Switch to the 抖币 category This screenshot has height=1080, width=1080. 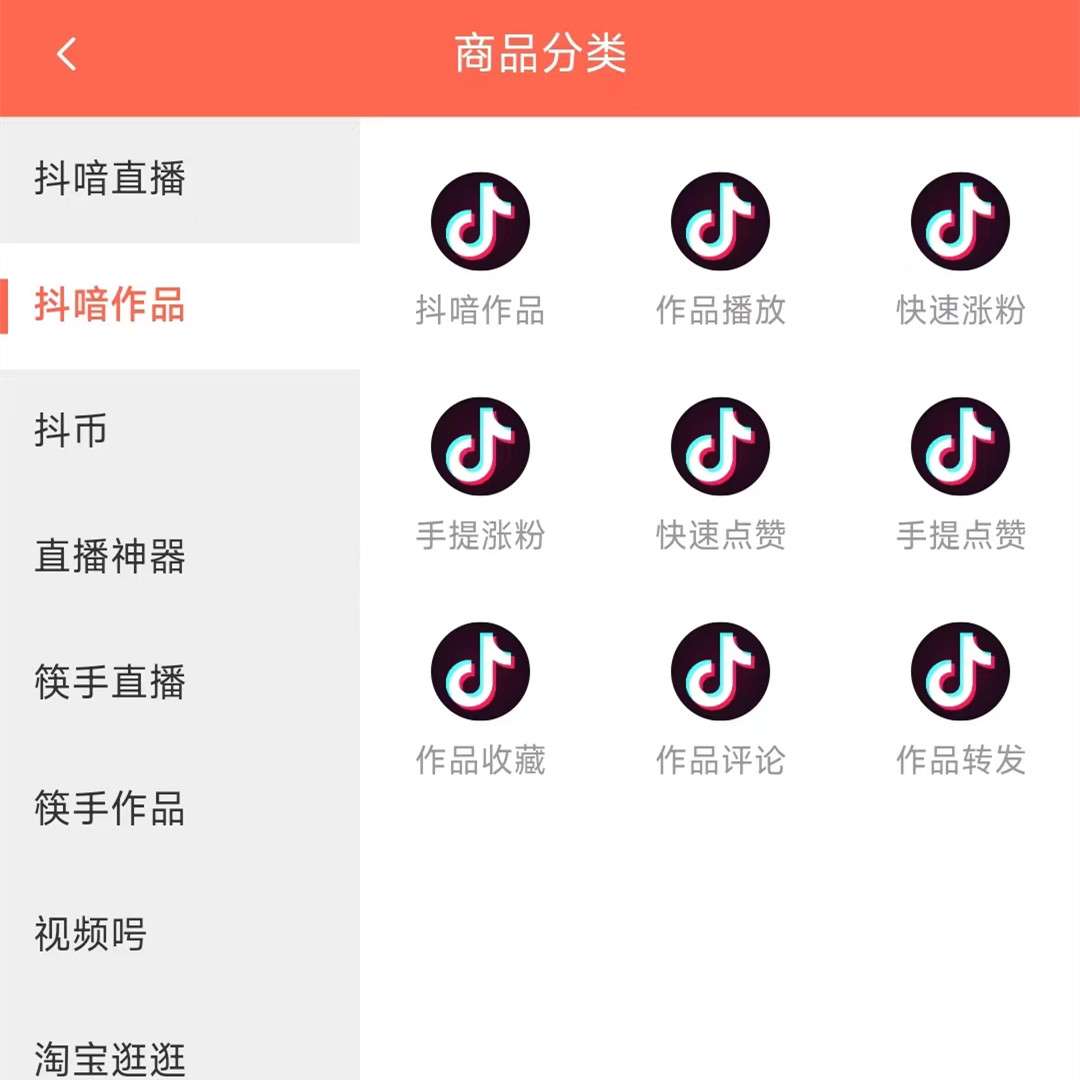click(72, 432)
